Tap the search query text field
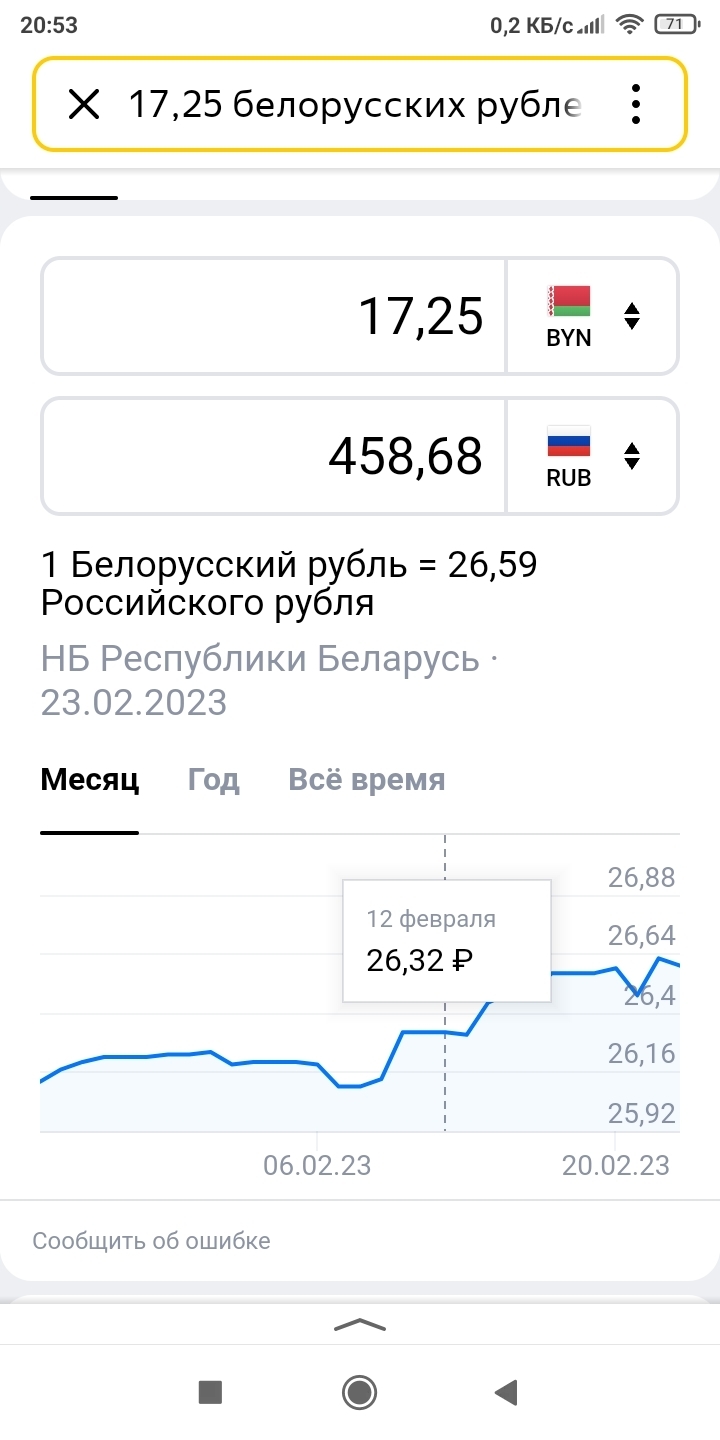720x1440 pixels. tap(355, 104)
